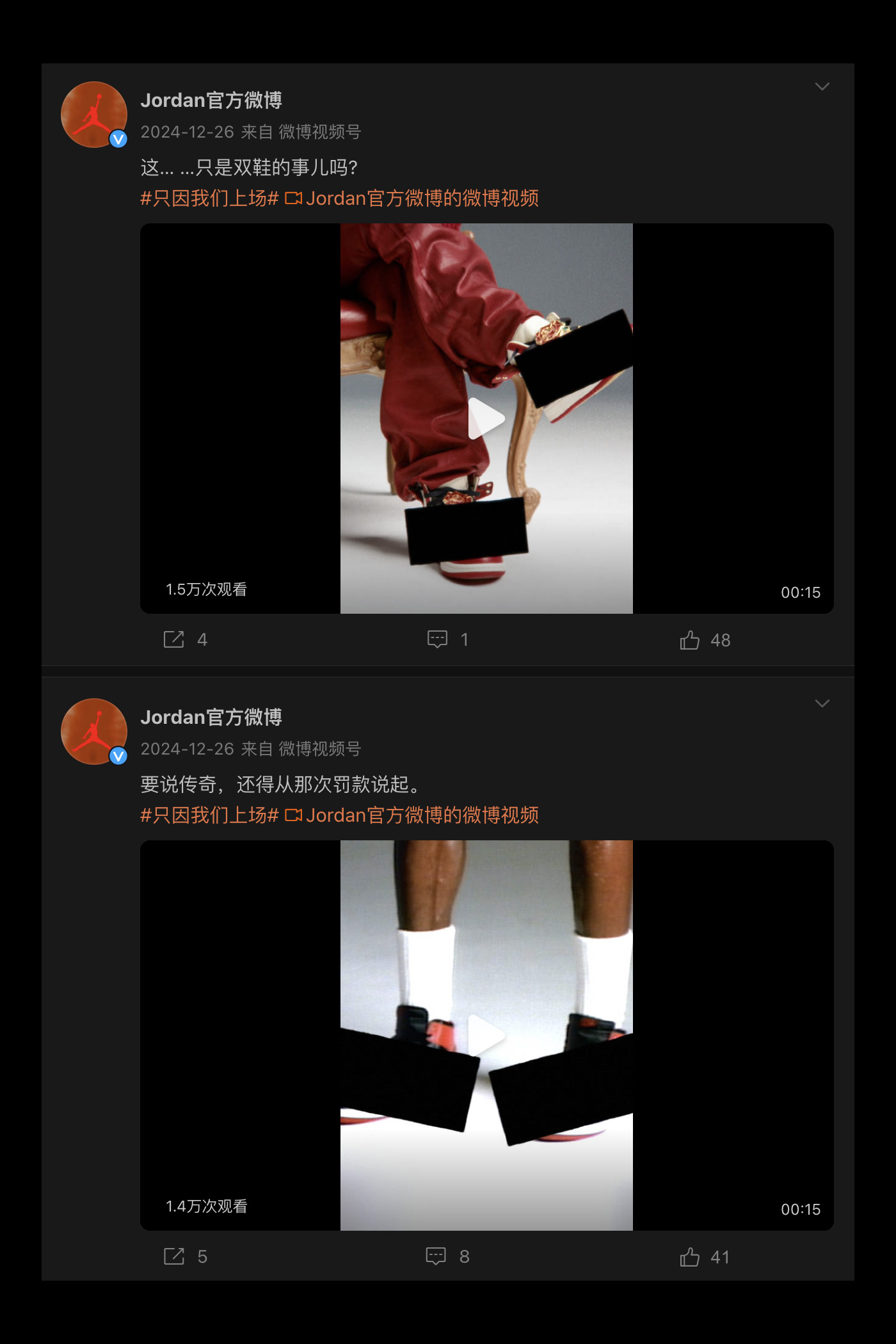The height and width of the screenshot is (1344, 896).
Task: Play the video with 1.5万次观看
Action: (486, 419)
